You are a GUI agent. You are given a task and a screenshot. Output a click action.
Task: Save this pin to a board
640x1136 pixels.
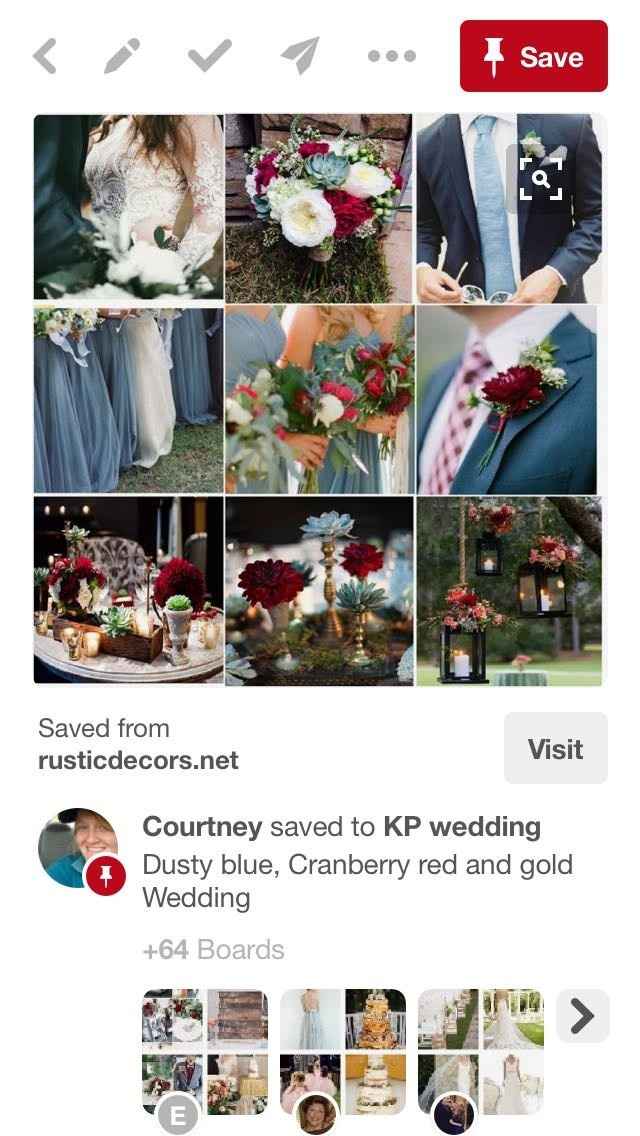click(x=533, y=57)
